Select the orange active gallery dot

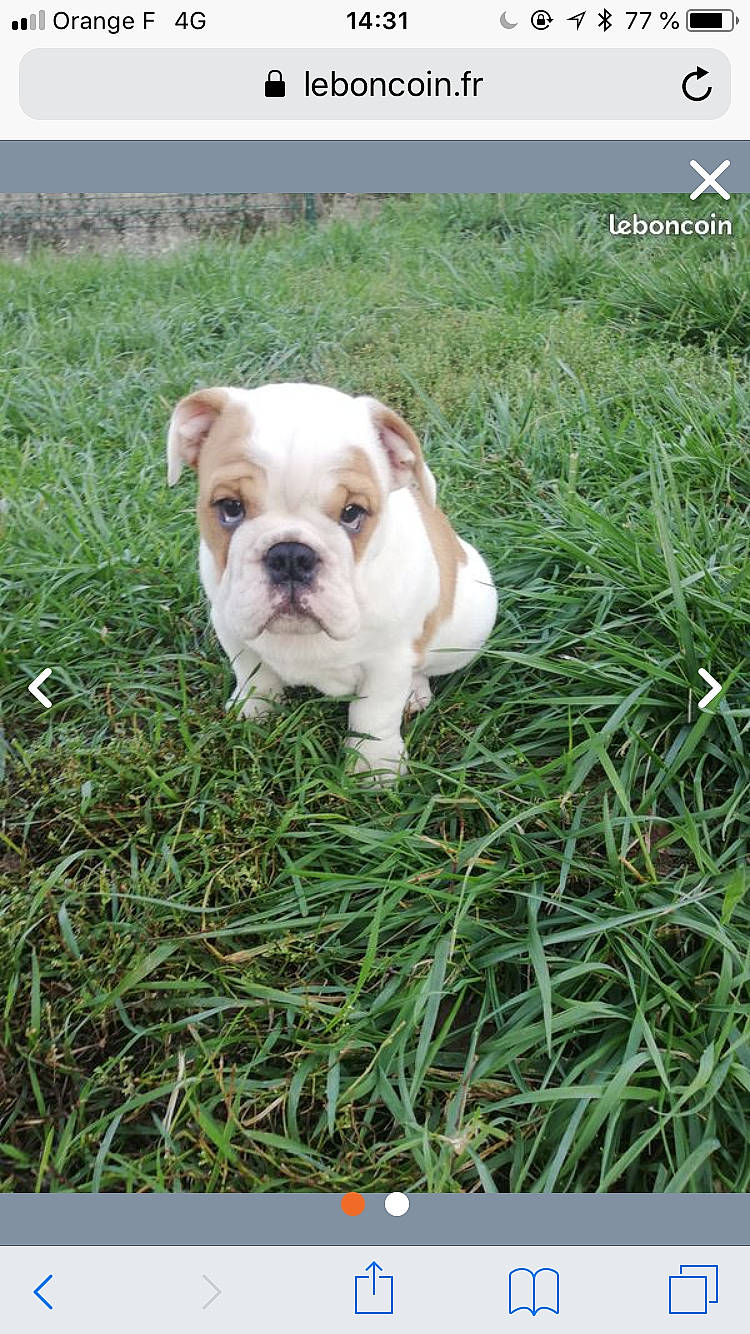pos(353,1205)
